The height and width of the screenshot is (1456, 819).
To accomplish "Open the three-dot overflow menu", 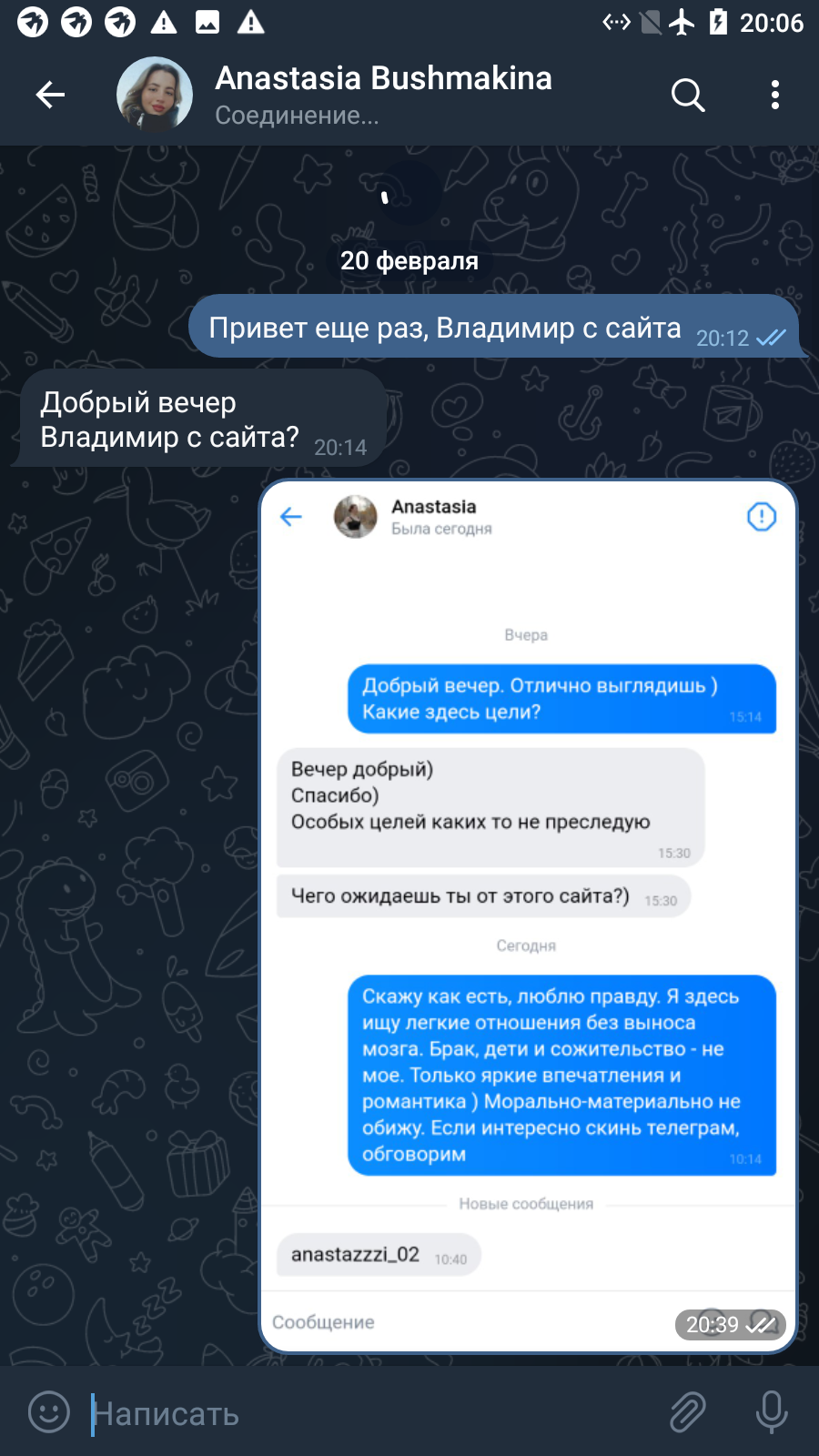I will 774,95.
